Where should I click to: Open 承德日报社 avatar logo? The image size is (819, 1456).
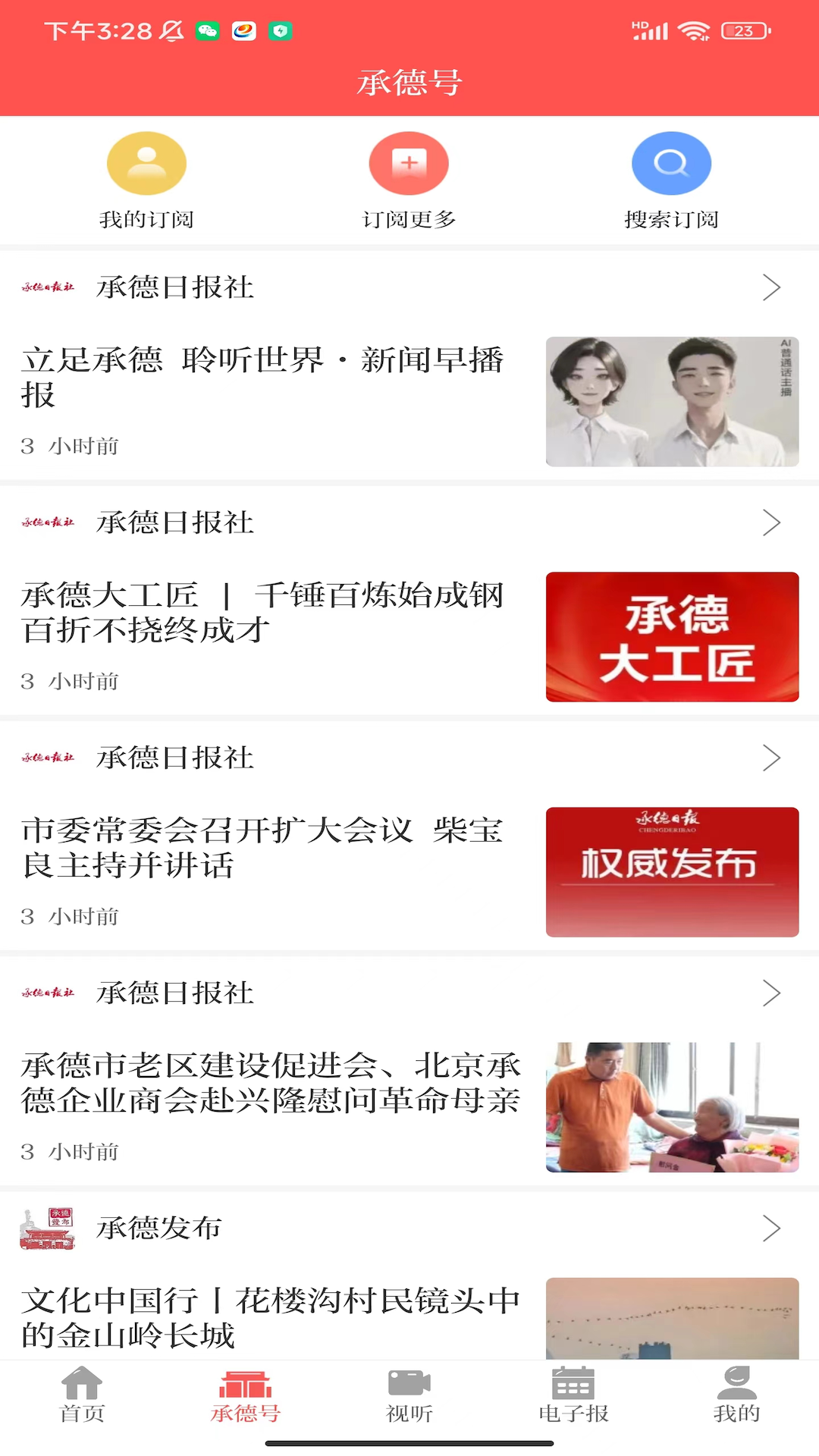48,287
